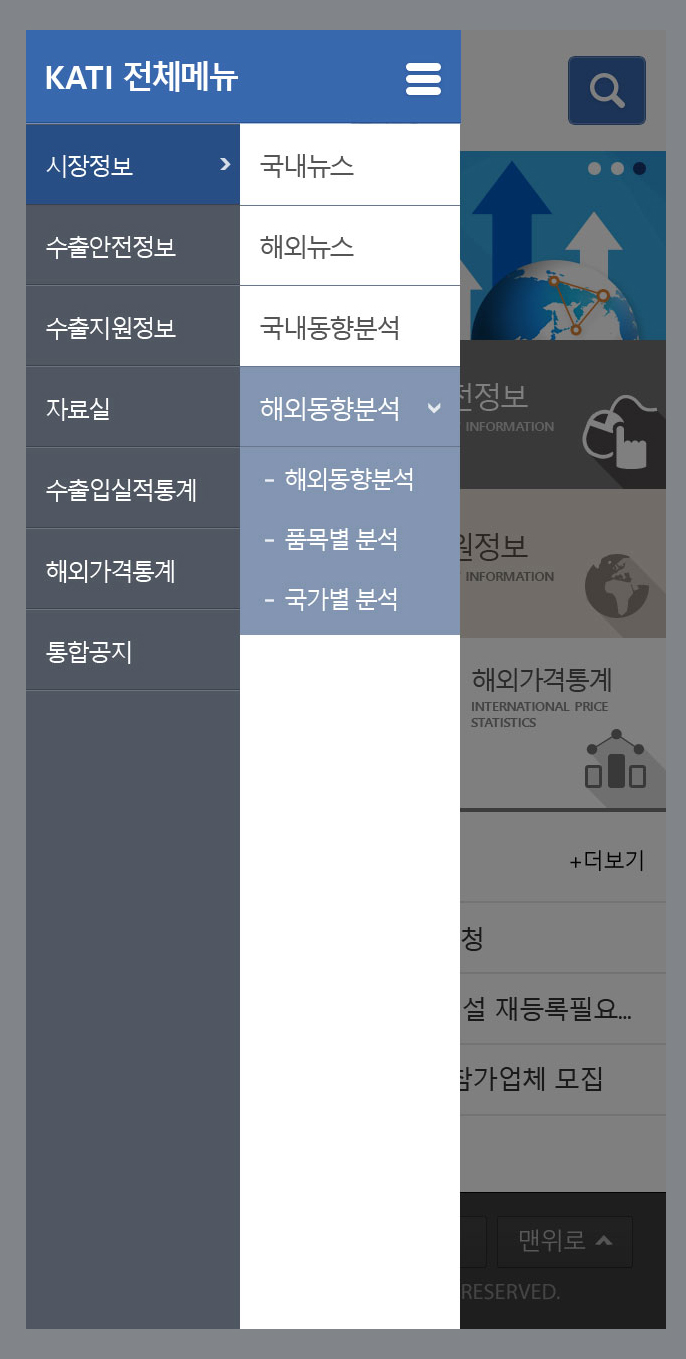Open 해외뉴스 submenu item
This screenshot has height=1359, width=686.
[x=349, y=246]
